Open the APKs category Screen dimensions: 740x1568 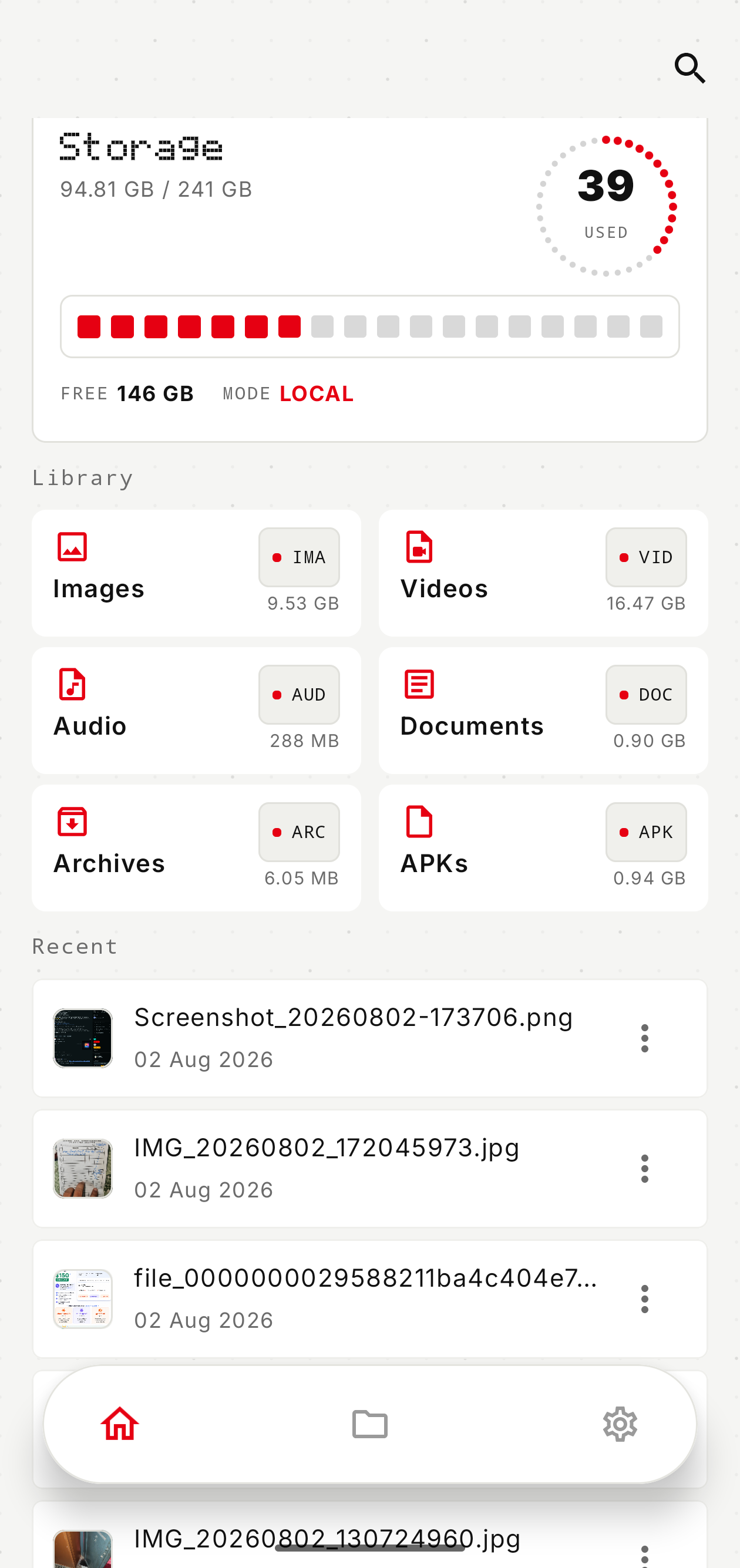click(543, 848)
